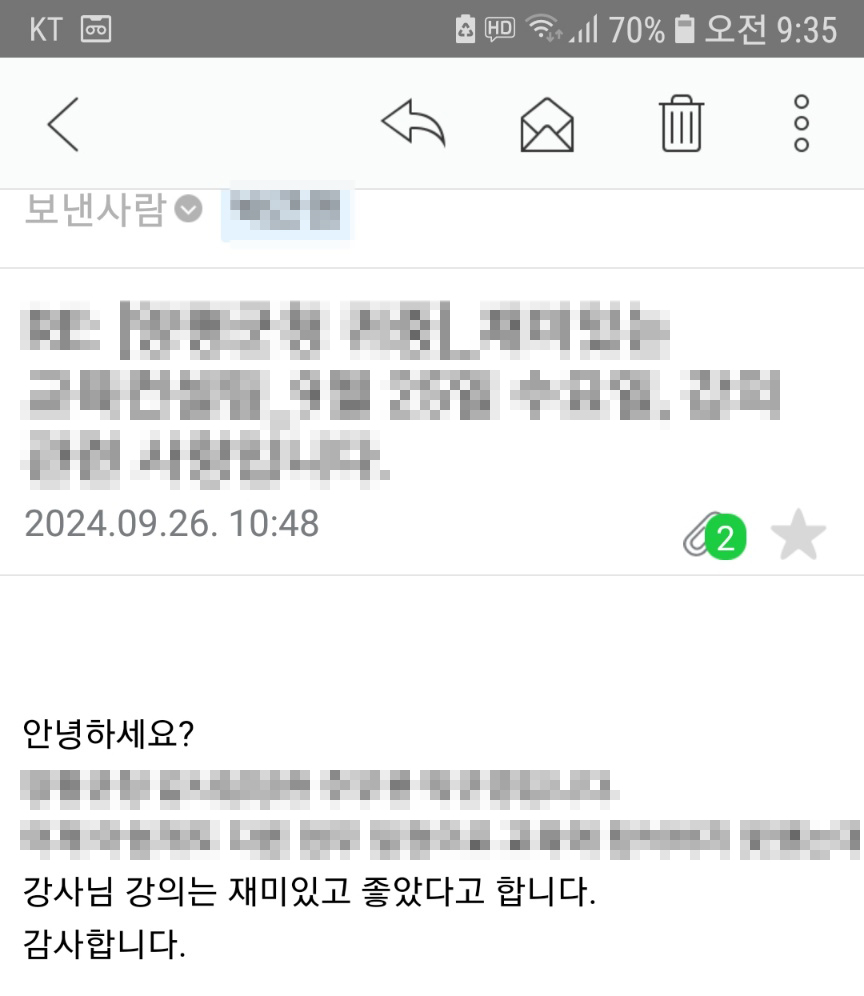Open the three-dot overflow menu
The width and height of the screenshot is (864, 996).
coord(800,125)
